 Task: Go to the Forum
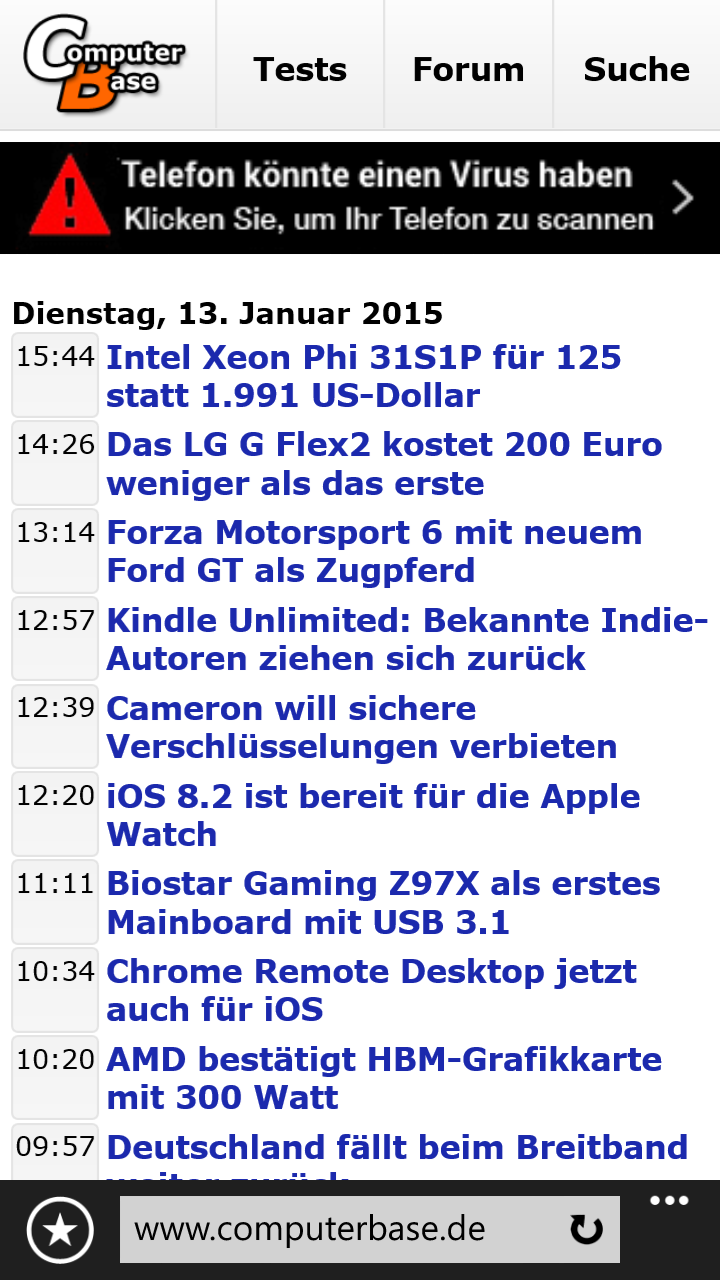[468, 69]
